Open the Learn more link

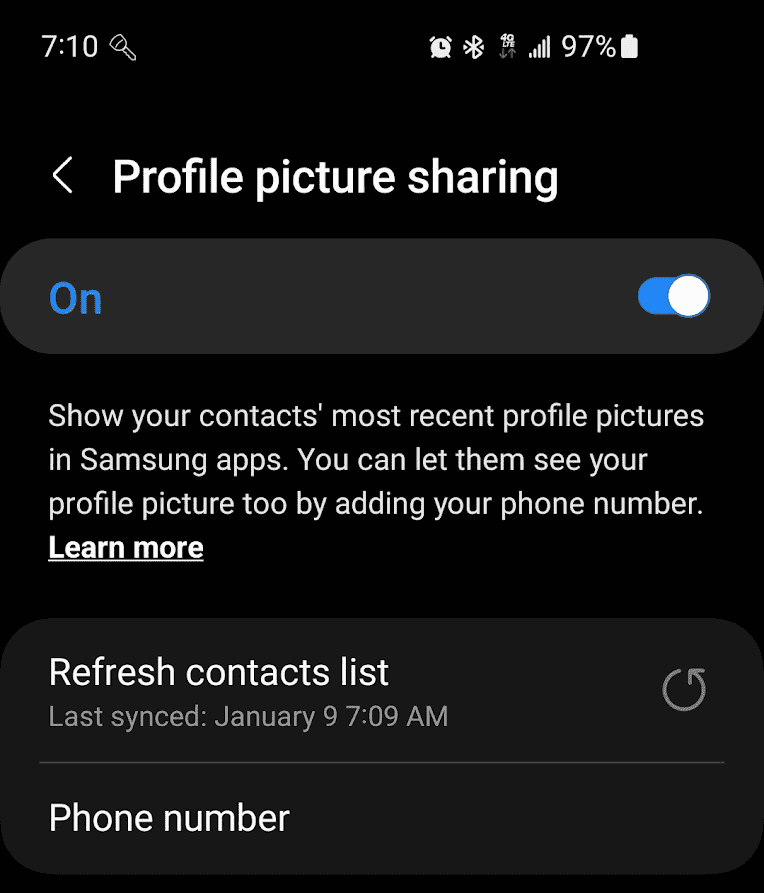pos(125,547)
